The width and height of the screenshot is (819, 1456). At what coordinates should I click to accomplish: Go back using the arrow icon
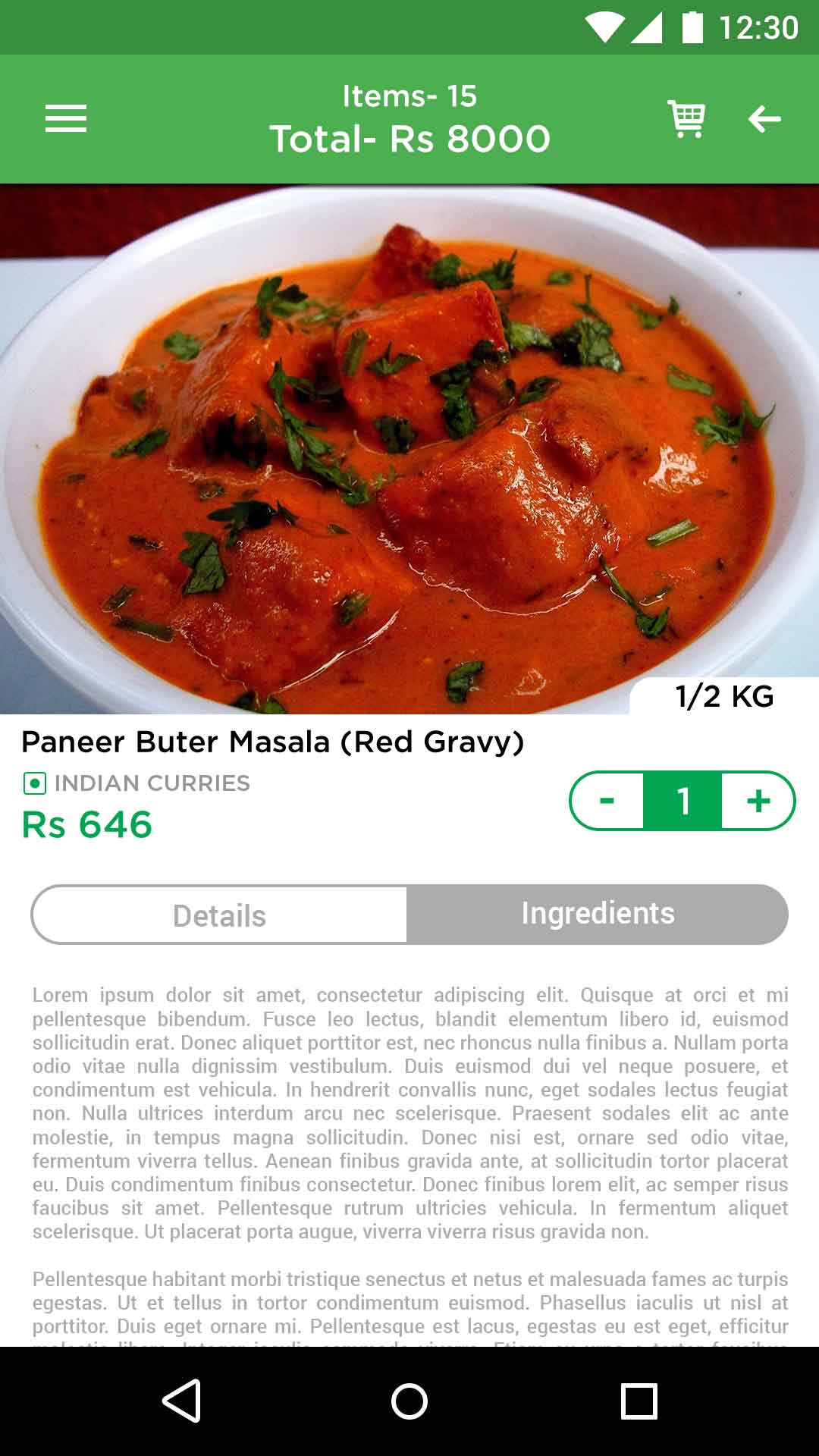pos(764,119)
